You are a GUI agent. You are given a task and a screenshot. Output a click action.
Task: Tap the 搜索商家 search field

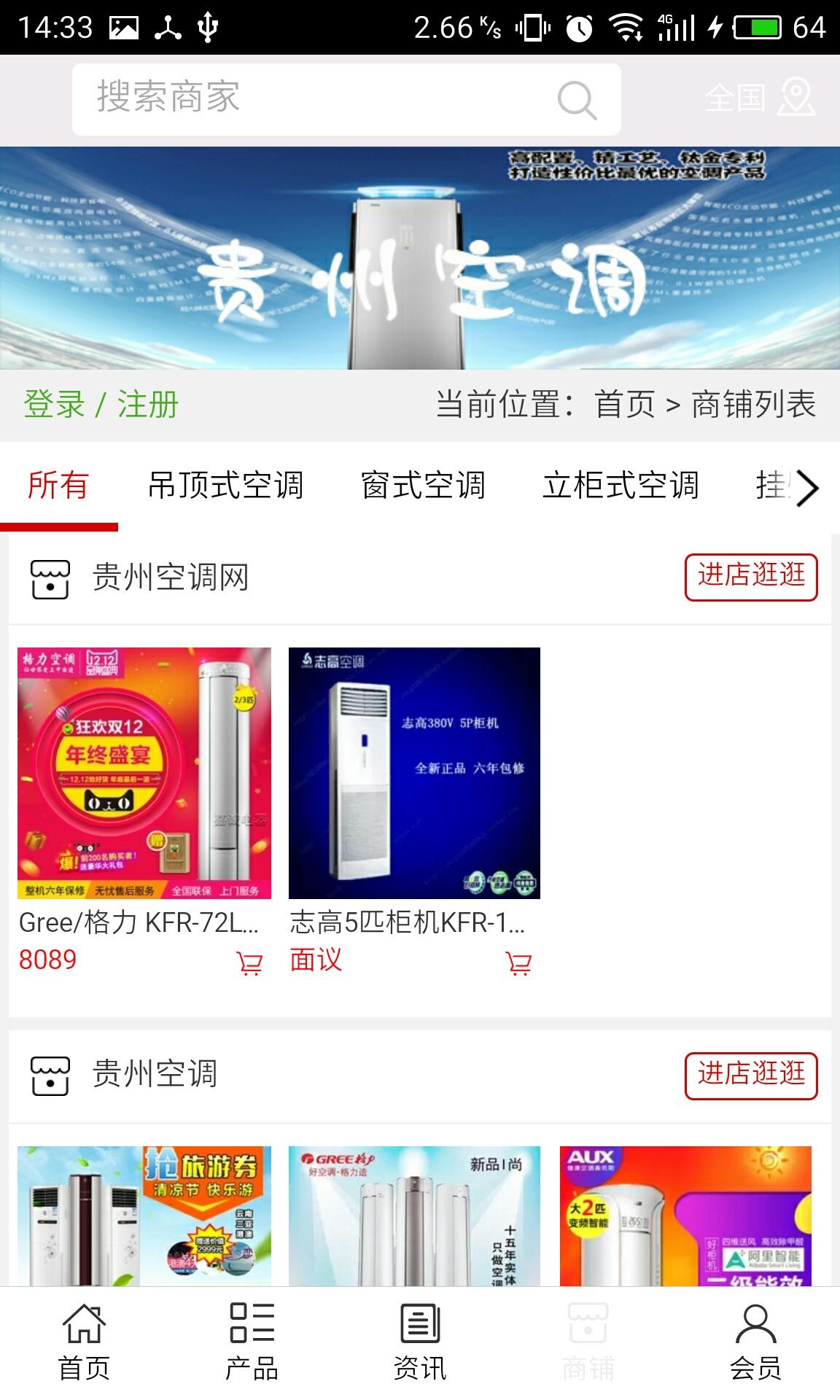(314, 98)
